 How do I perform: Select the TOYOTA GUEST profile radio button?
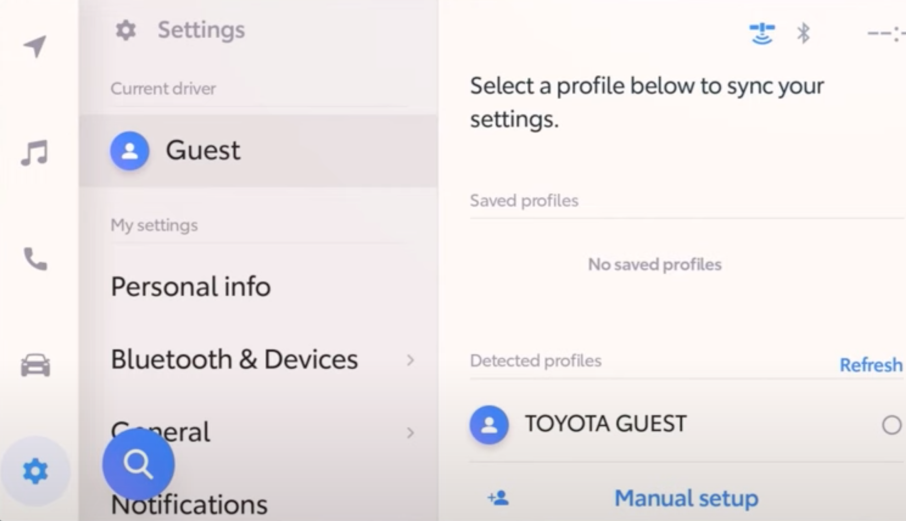[892, 425]
